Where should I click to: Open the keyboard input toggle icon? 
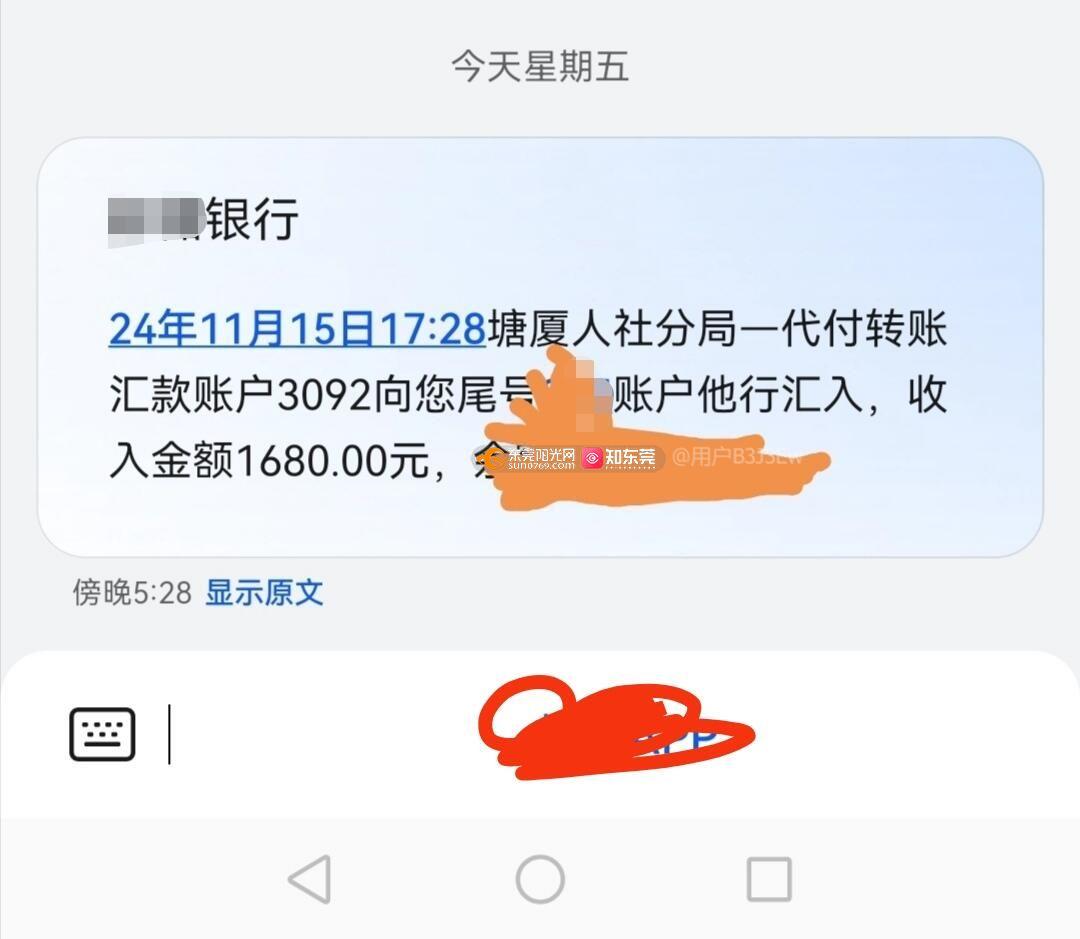click(x=102, y=734)
